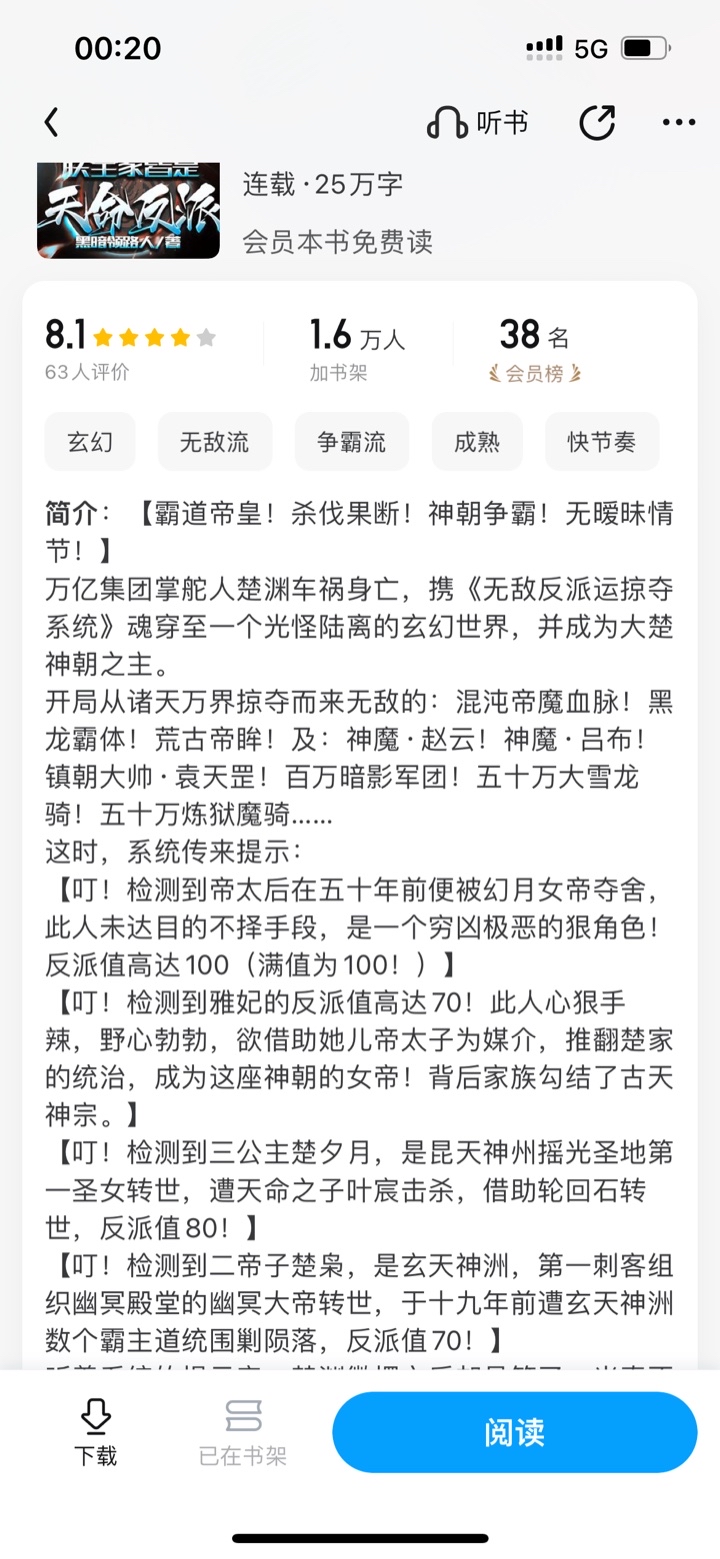
Task: Open the overflow menu
Action: [x=679, y=123]
